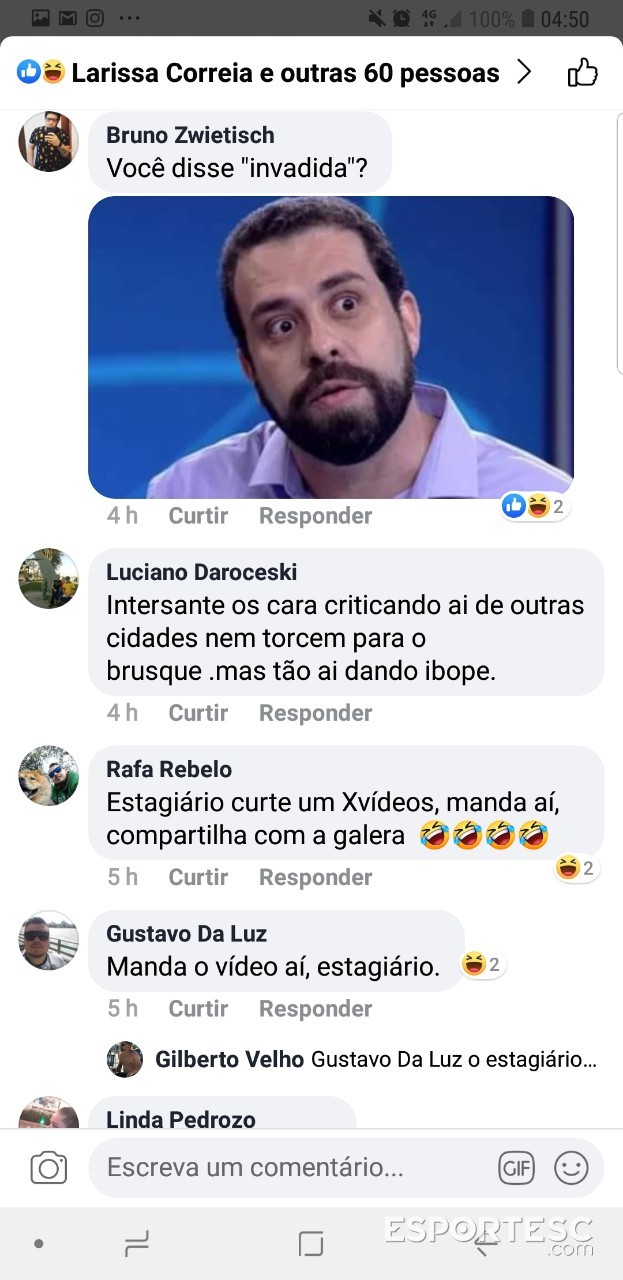Like Rafa Rebelo's comment
Image resolution: width=623 pixels, height=1280 pixels.
[x=198, y=877]
